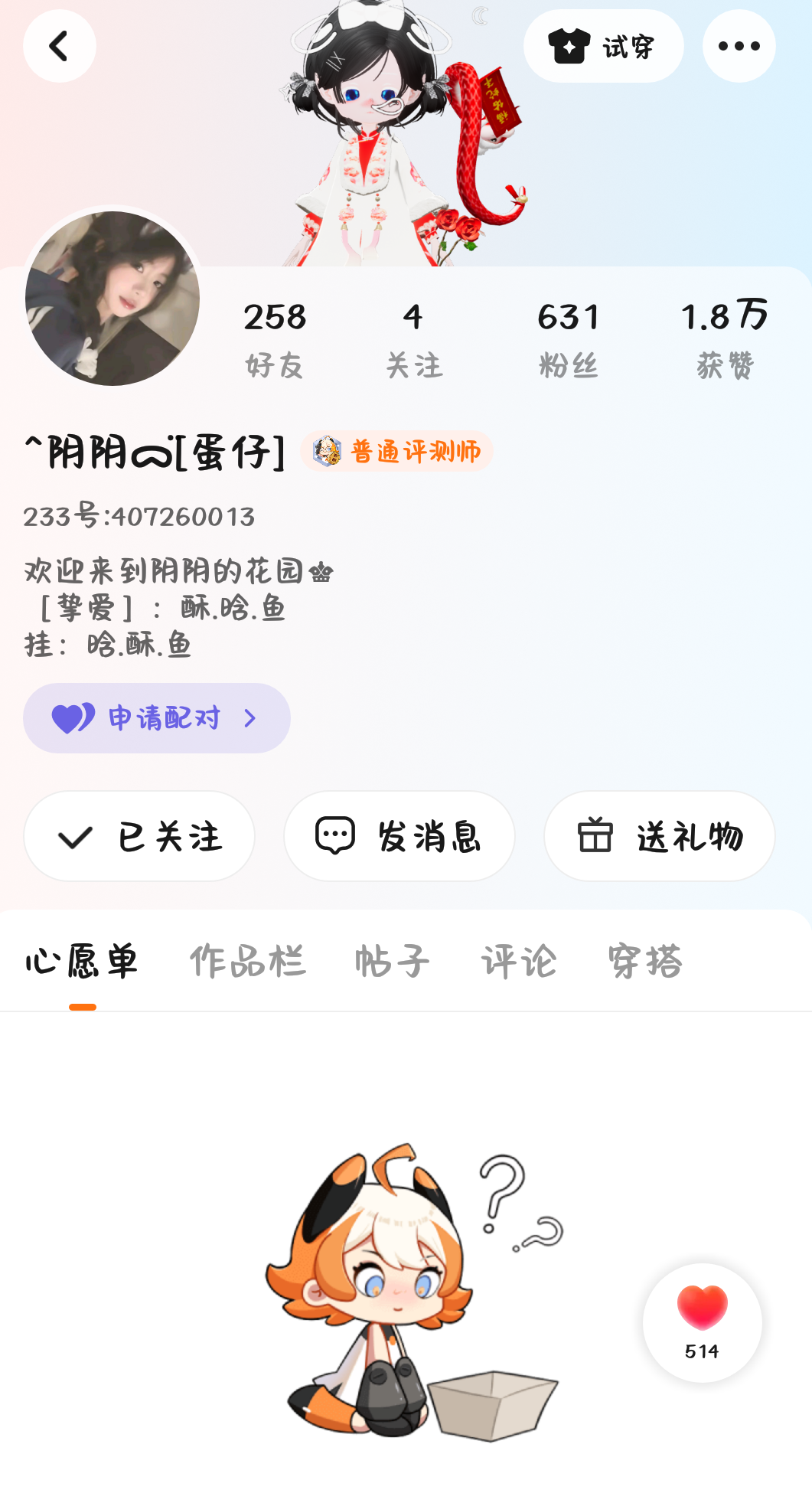
Task: Tap the 试穿 try-on button
Action: [x=603, y=46]
